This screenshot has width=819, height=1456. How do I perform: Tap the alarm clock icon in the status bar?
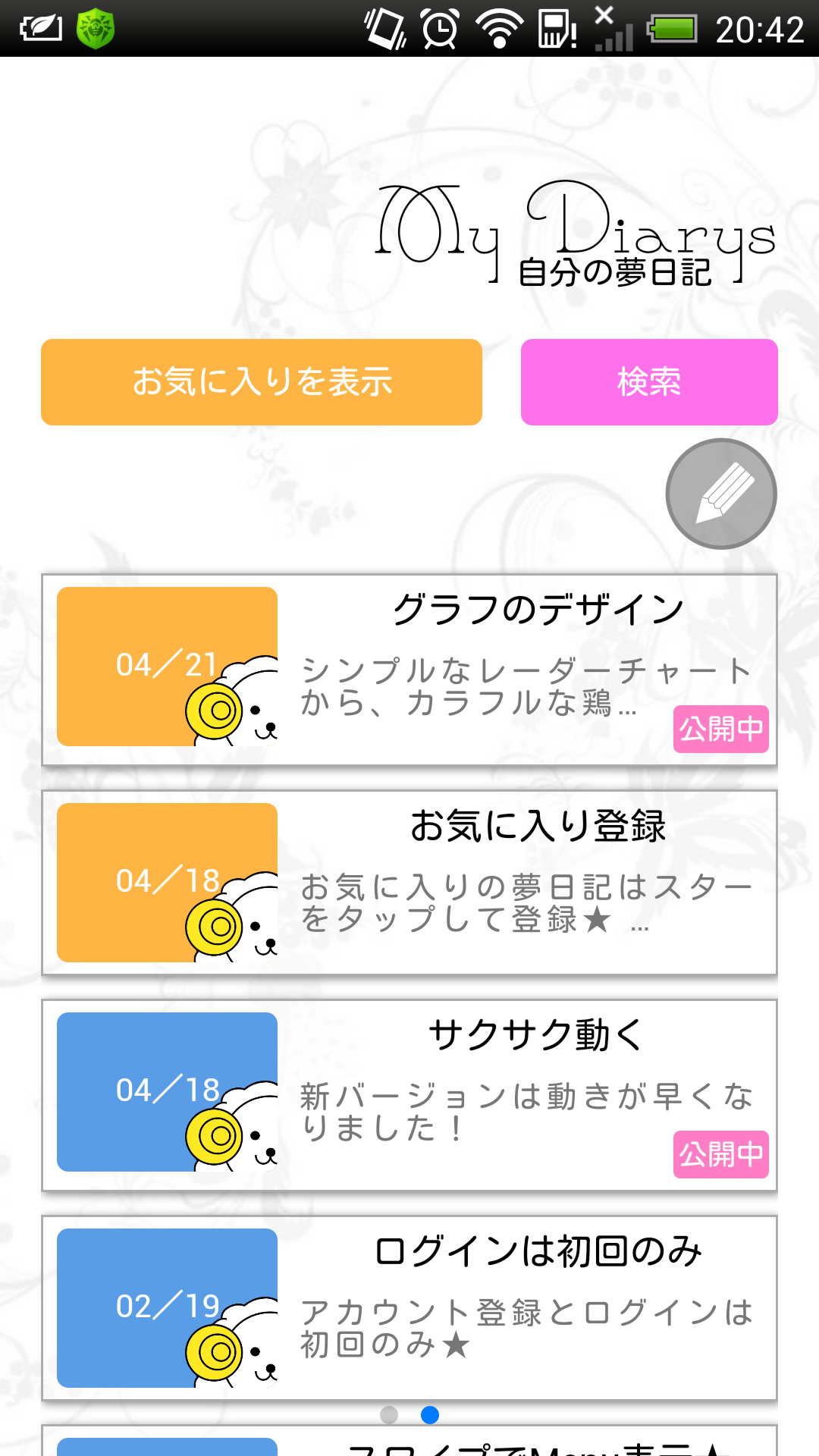[x=438, y=29]
